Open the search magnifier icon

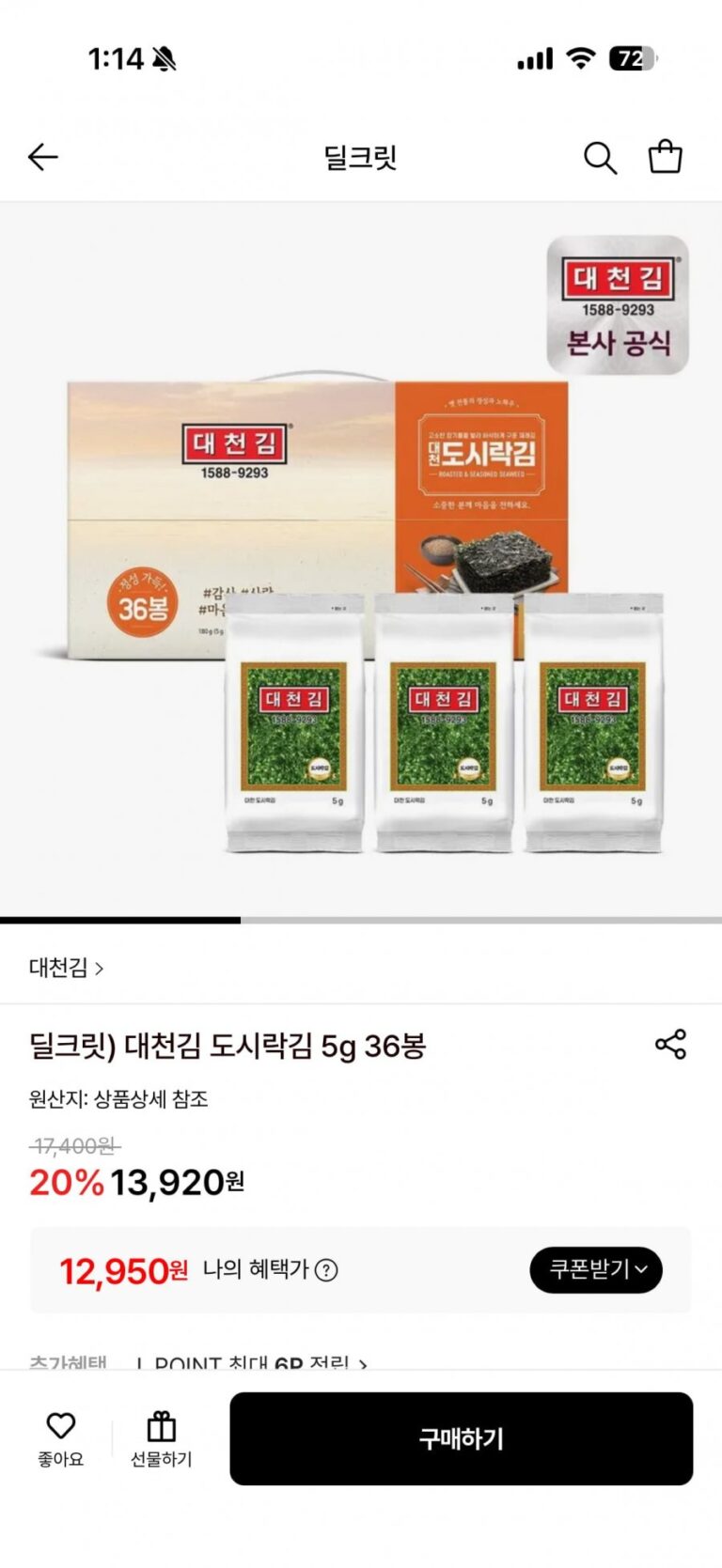[600, 158]
